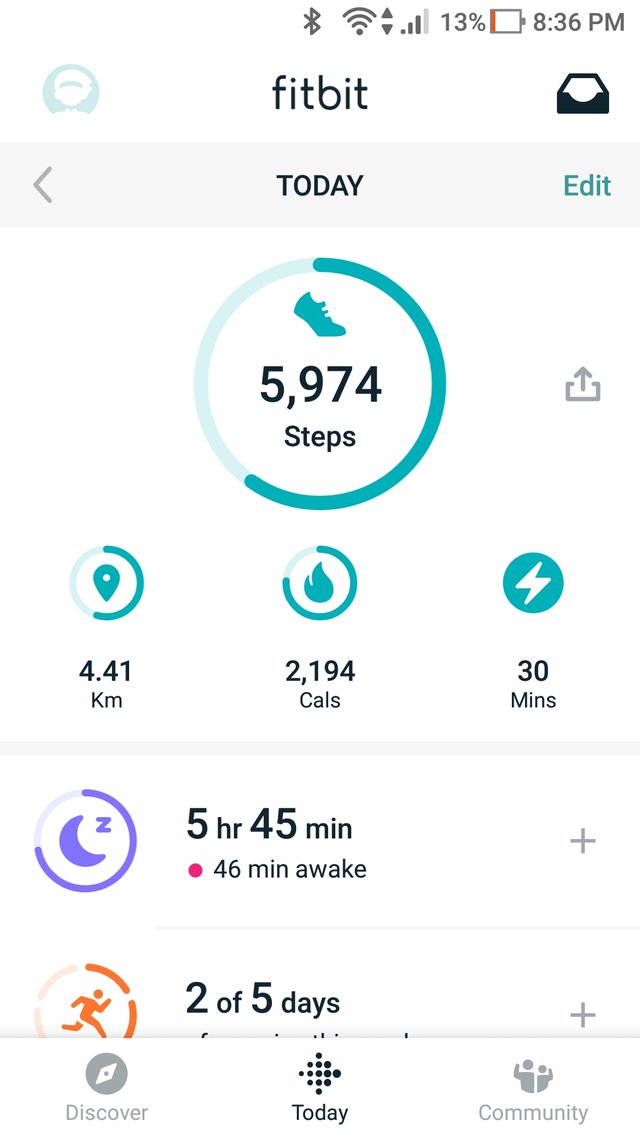Switch to the Discover tab
This screenshot has width=640, height=1138.
pos(107,1089)
